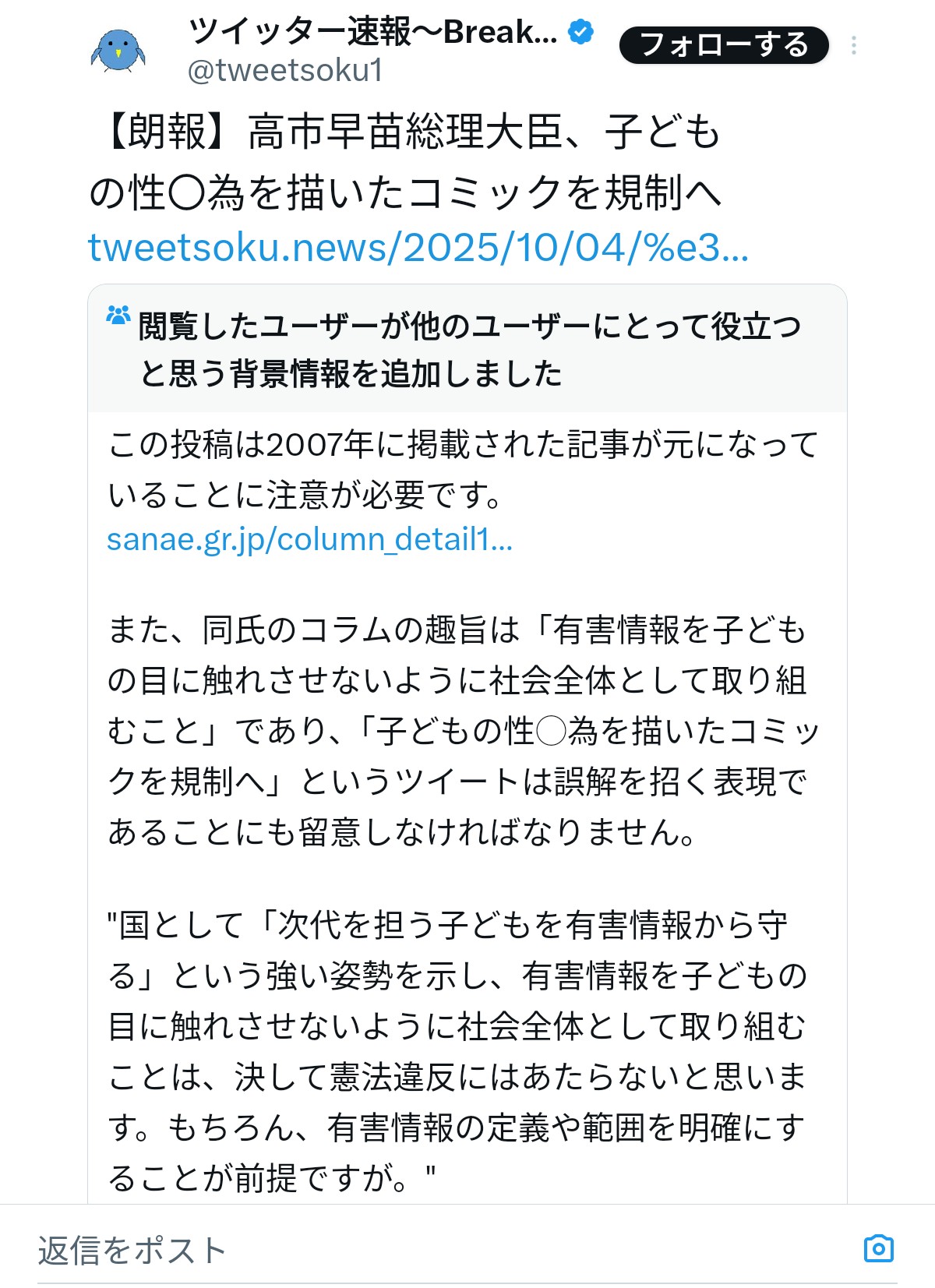Open the sanae.gr.jp column link
The height and width of the screenshot is (1288, 935).
click(x=309, y=539)
